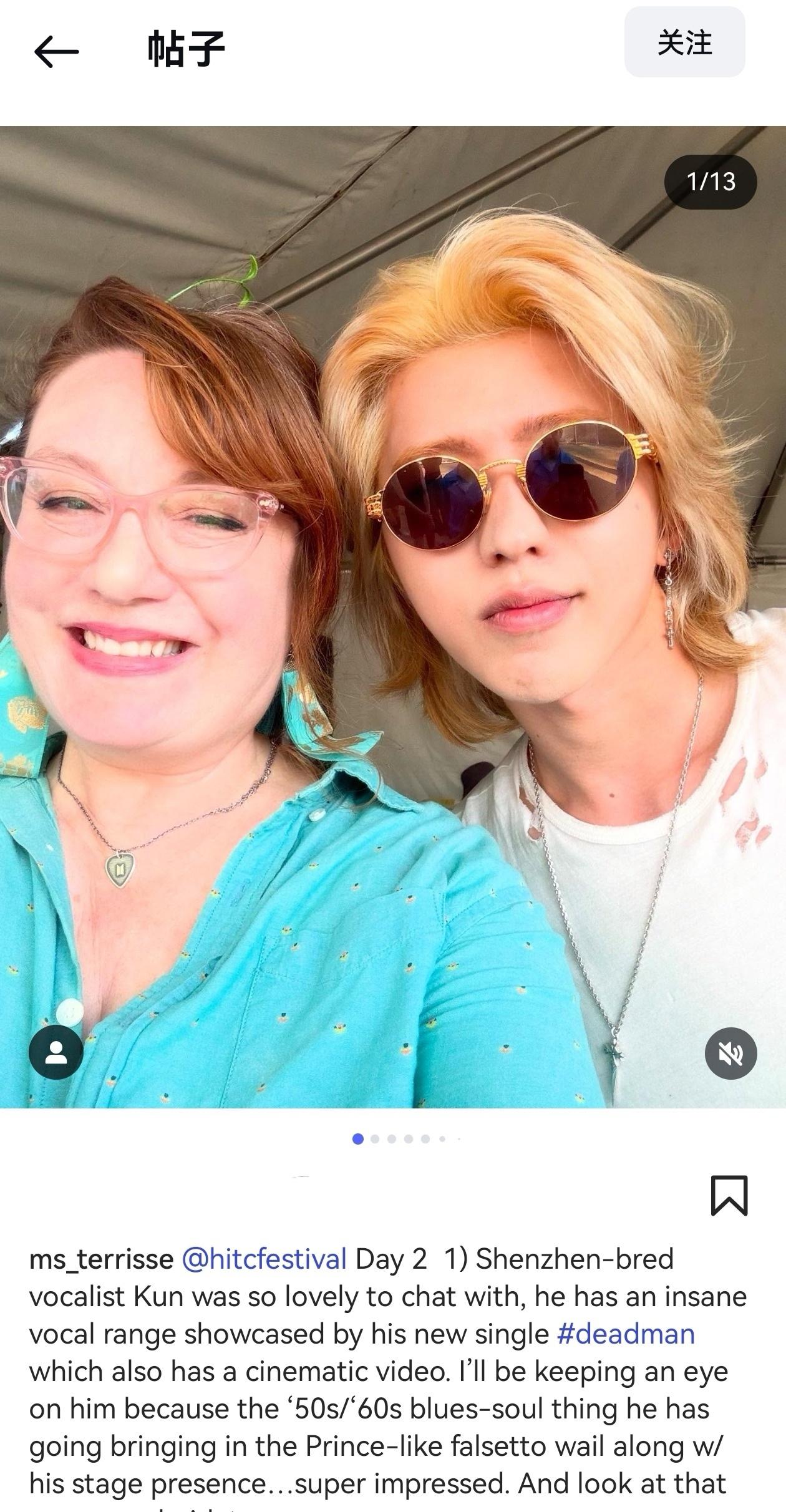The width and height of the screenshot is (786, 1512).
Task: Follow this account with the 关注 button
Action: click(x=684, y=42)
